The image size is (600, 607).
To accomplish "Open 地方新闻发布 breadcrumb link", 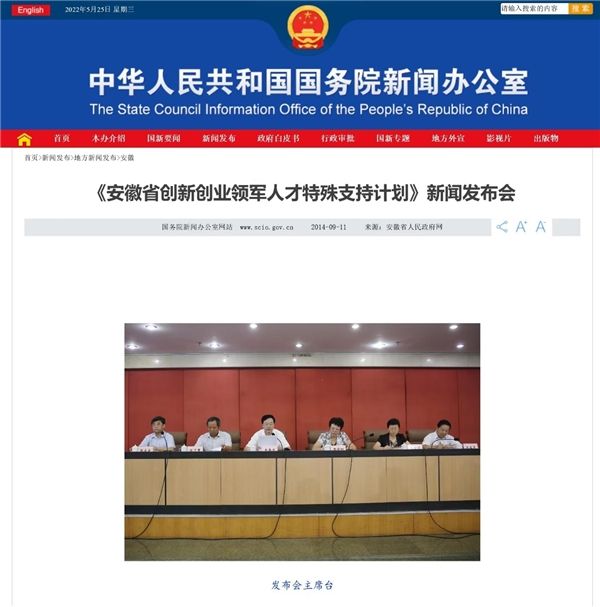I will coord(95,158).
